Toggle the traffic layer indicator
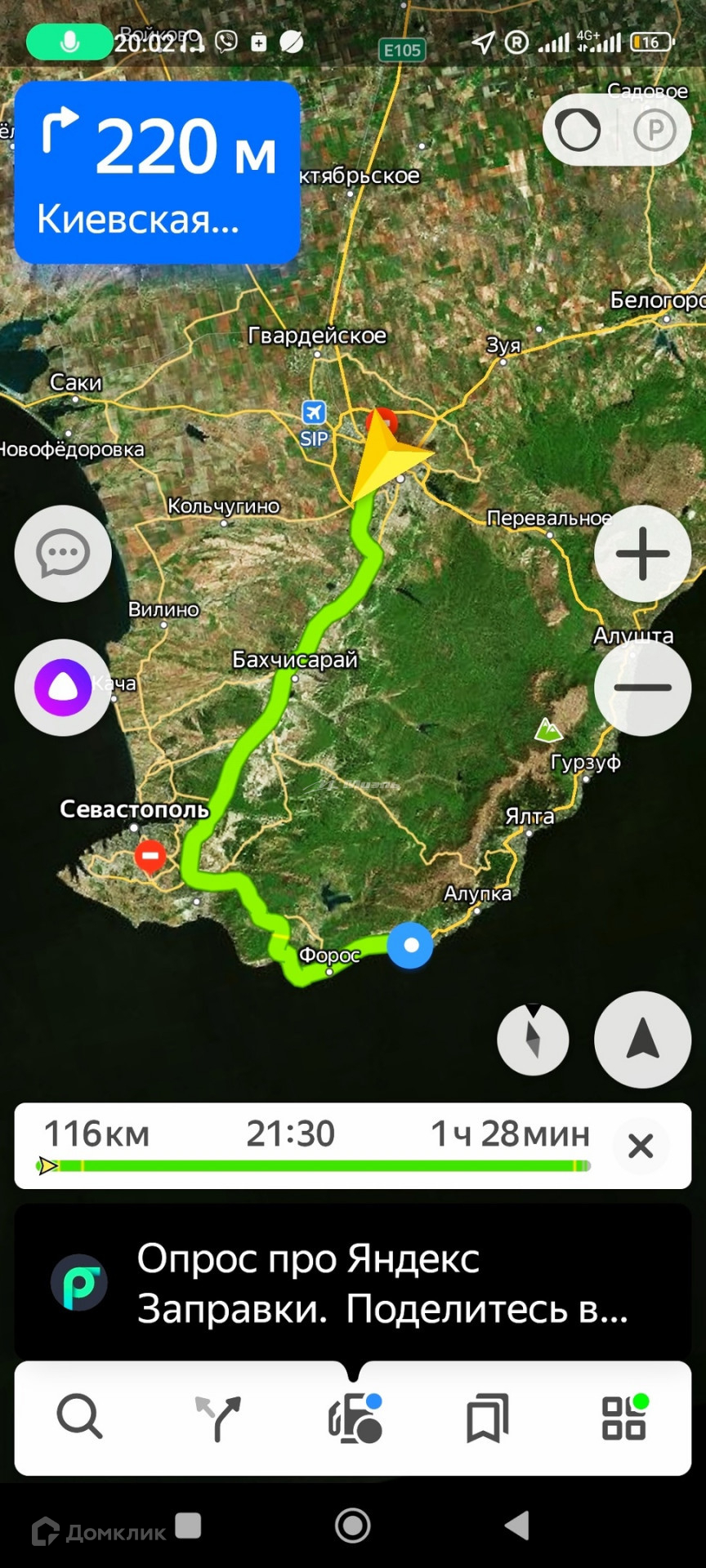This screenshot has width=706, height=1568. click(579, 130)
